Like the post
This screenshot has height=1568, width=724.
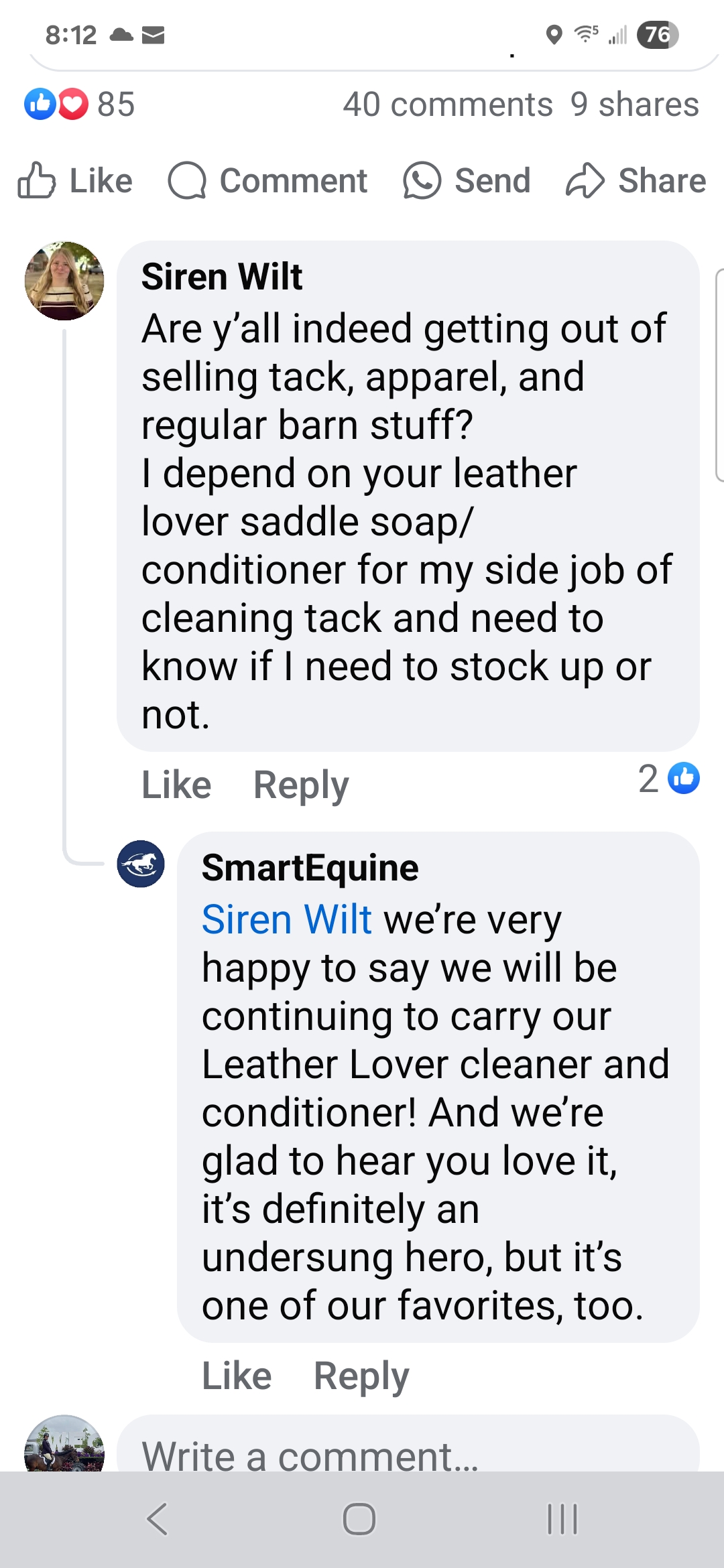pos(75,181)
